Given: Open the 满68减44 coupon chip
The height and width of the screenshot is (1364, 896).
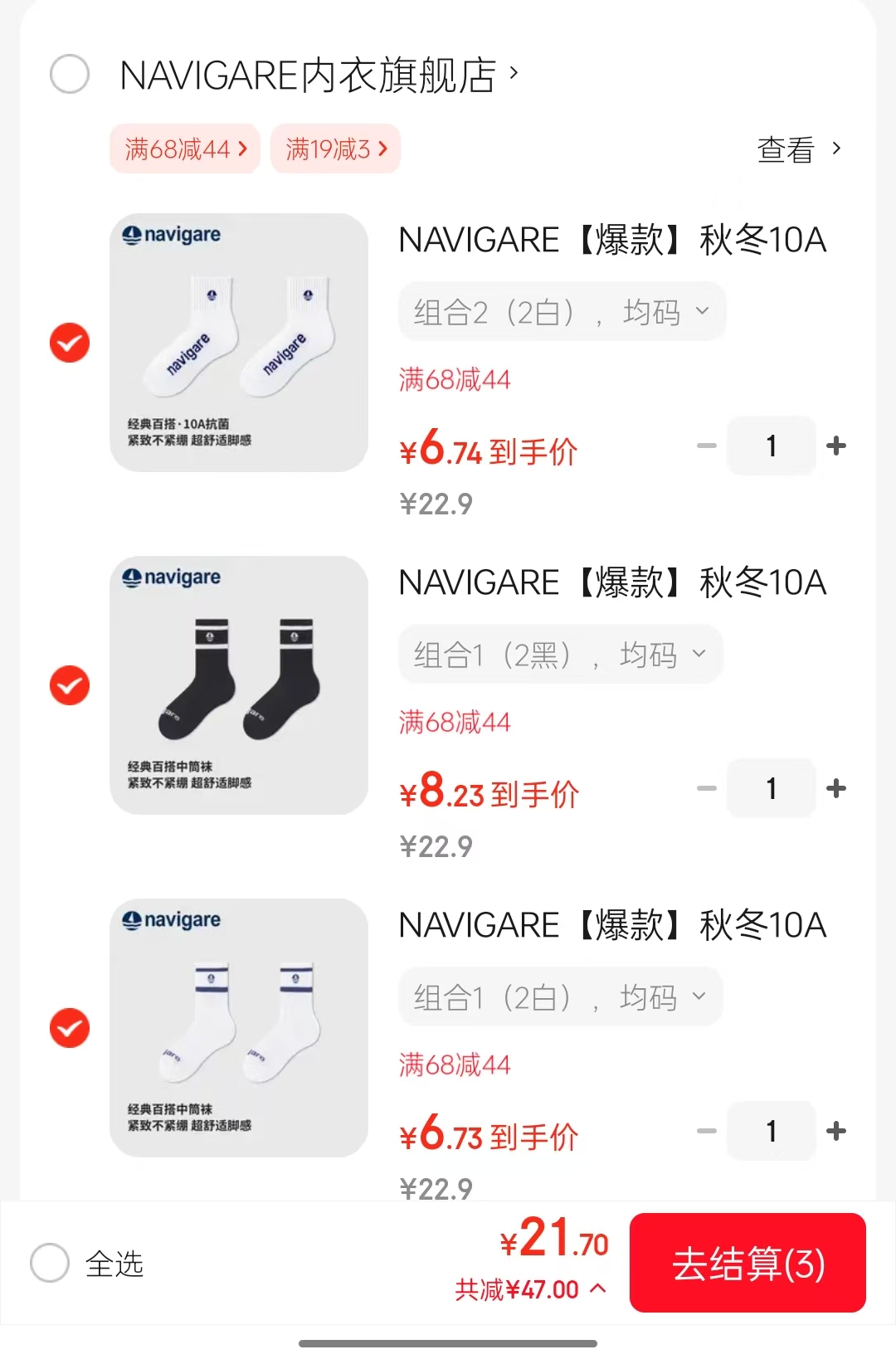Looking at the screenshot, I should pos(185,149).
